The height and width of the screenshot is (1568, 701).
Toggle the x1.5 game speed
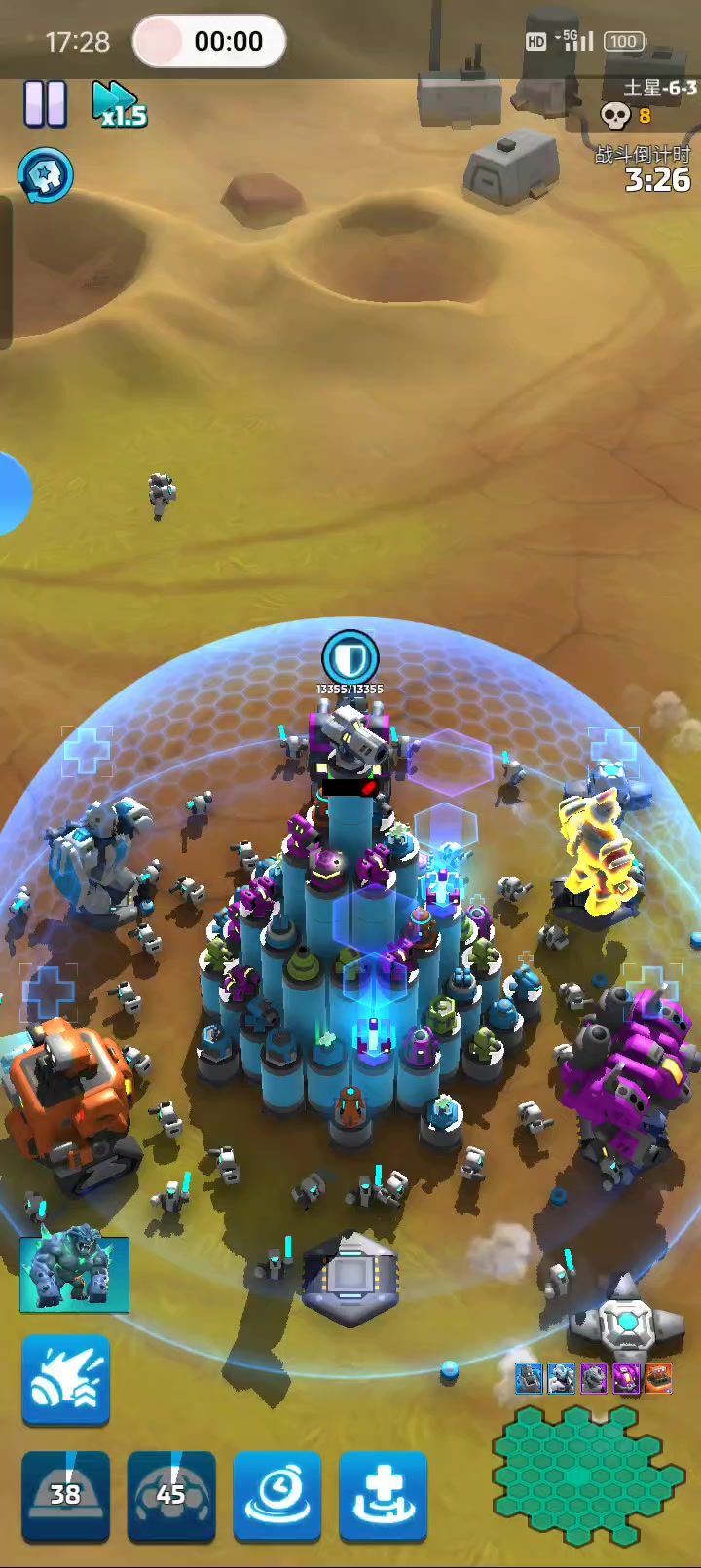pyautogui.click(x=118, y=104)
